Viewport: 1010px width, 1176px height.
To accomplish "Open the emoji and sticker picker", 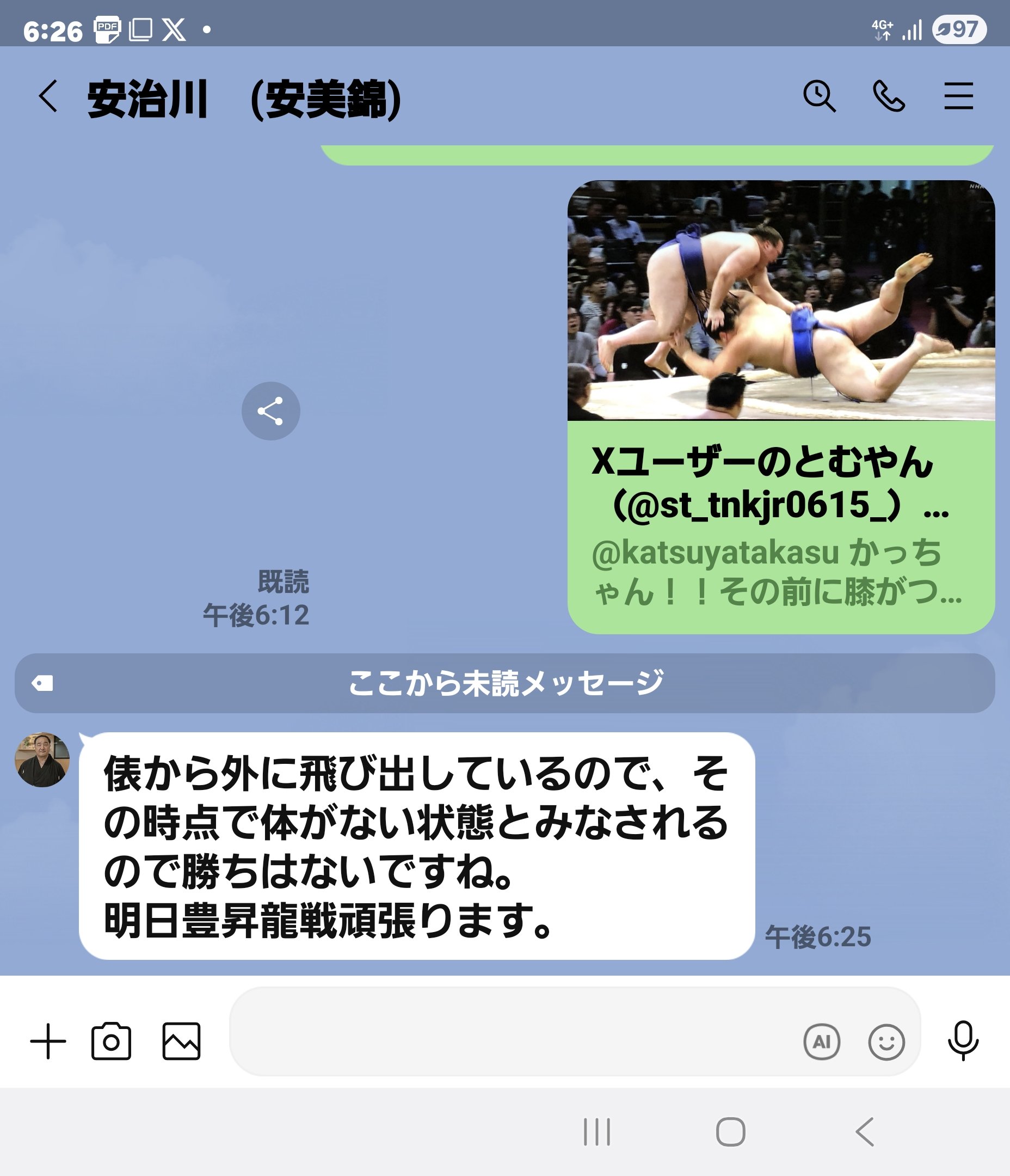I will click(x=886, y=1042).
